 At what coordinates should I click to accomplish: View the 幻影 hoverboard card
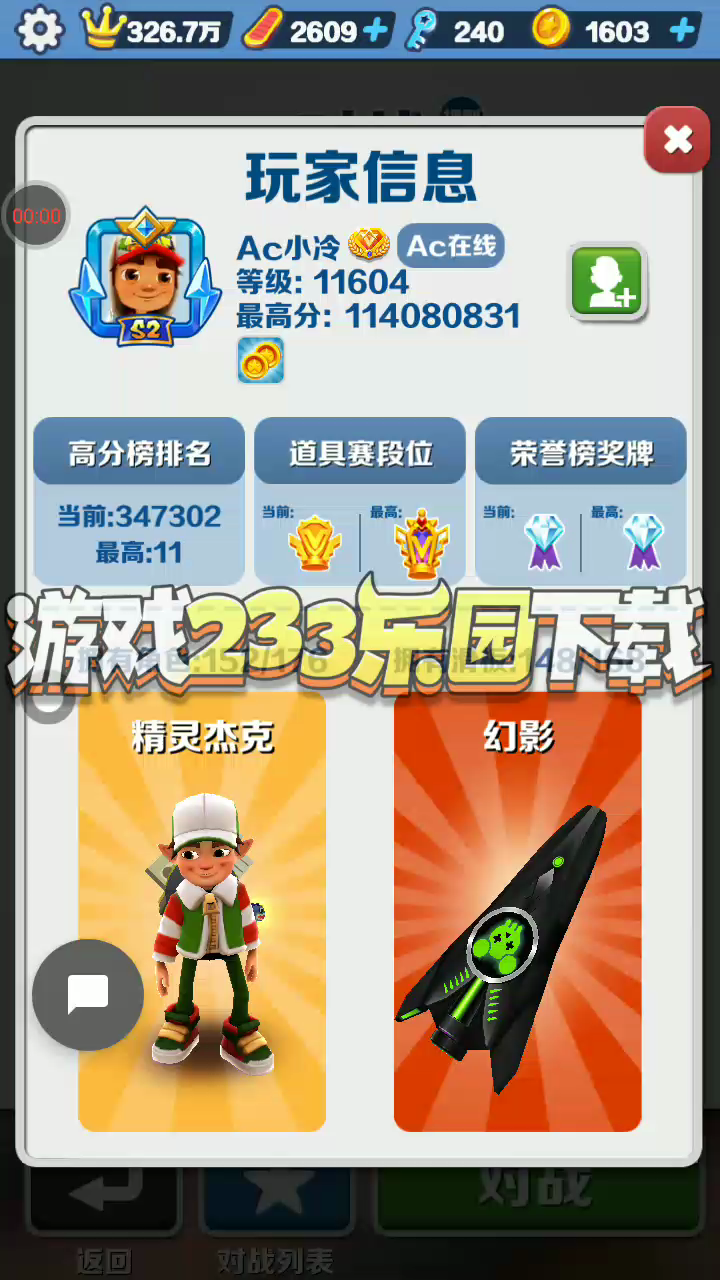tap(517, 910)
